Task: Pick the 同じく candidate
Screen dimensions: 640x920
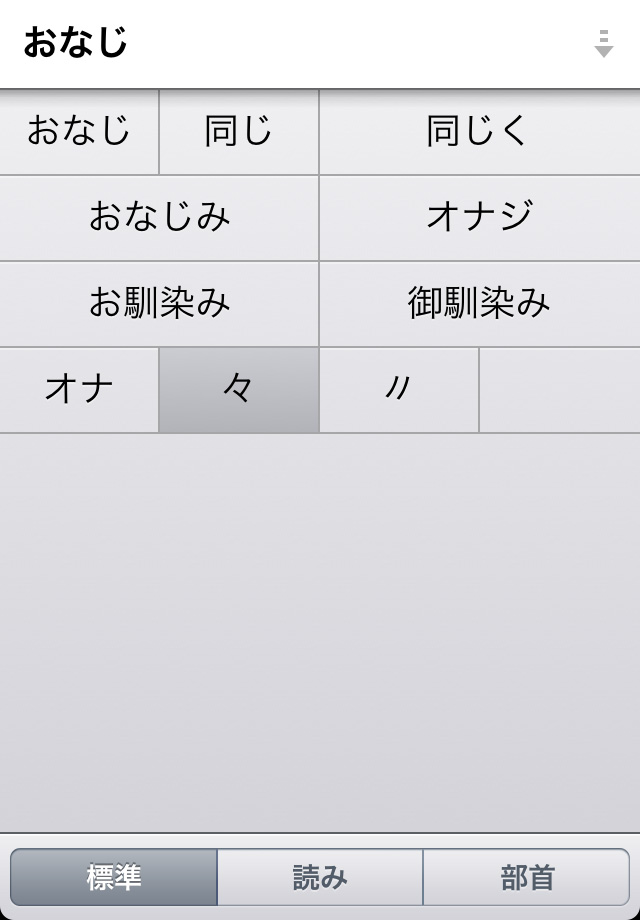Action: (x=479, y=132)
